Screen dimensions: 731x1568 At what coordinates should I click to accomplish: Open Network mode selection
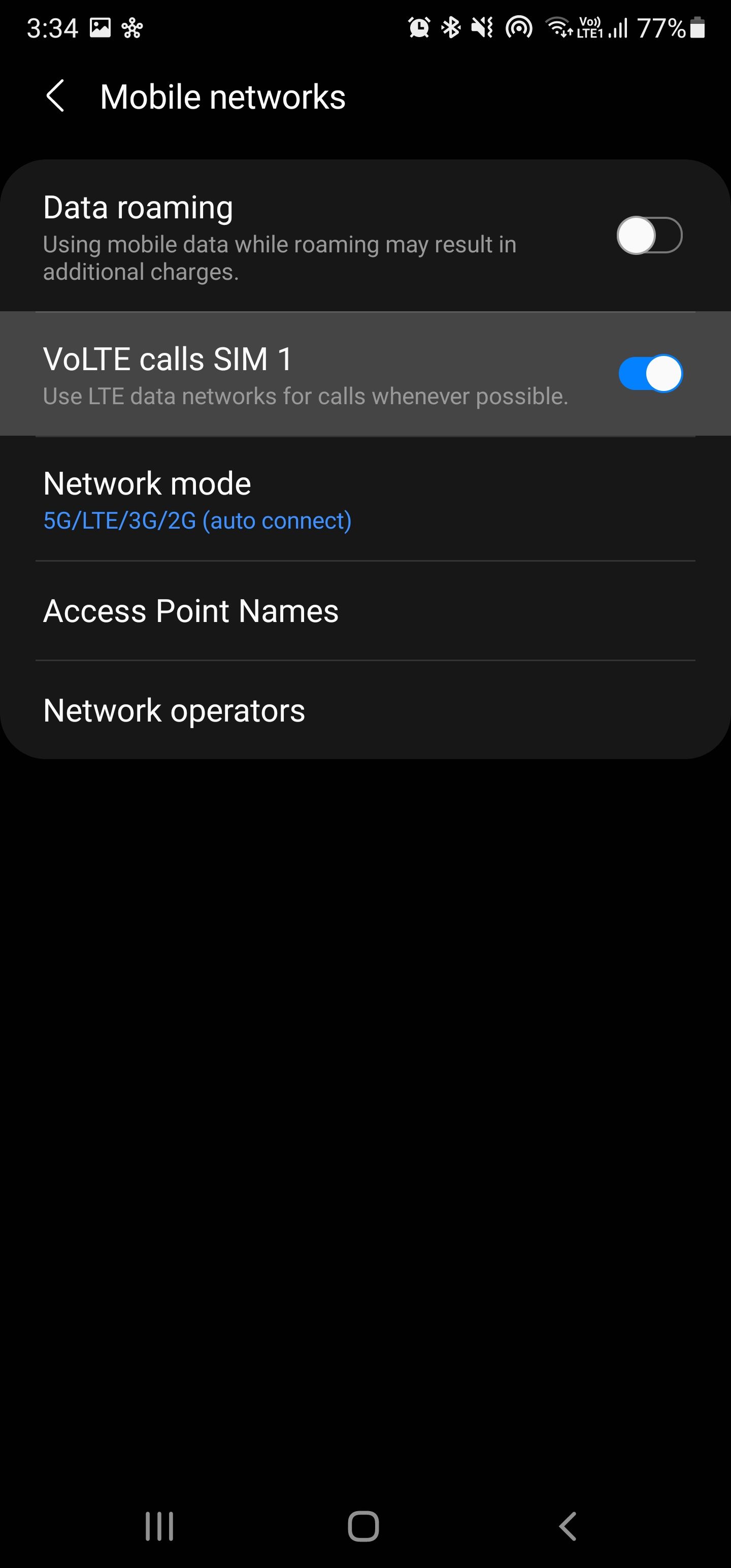point(365,499)
